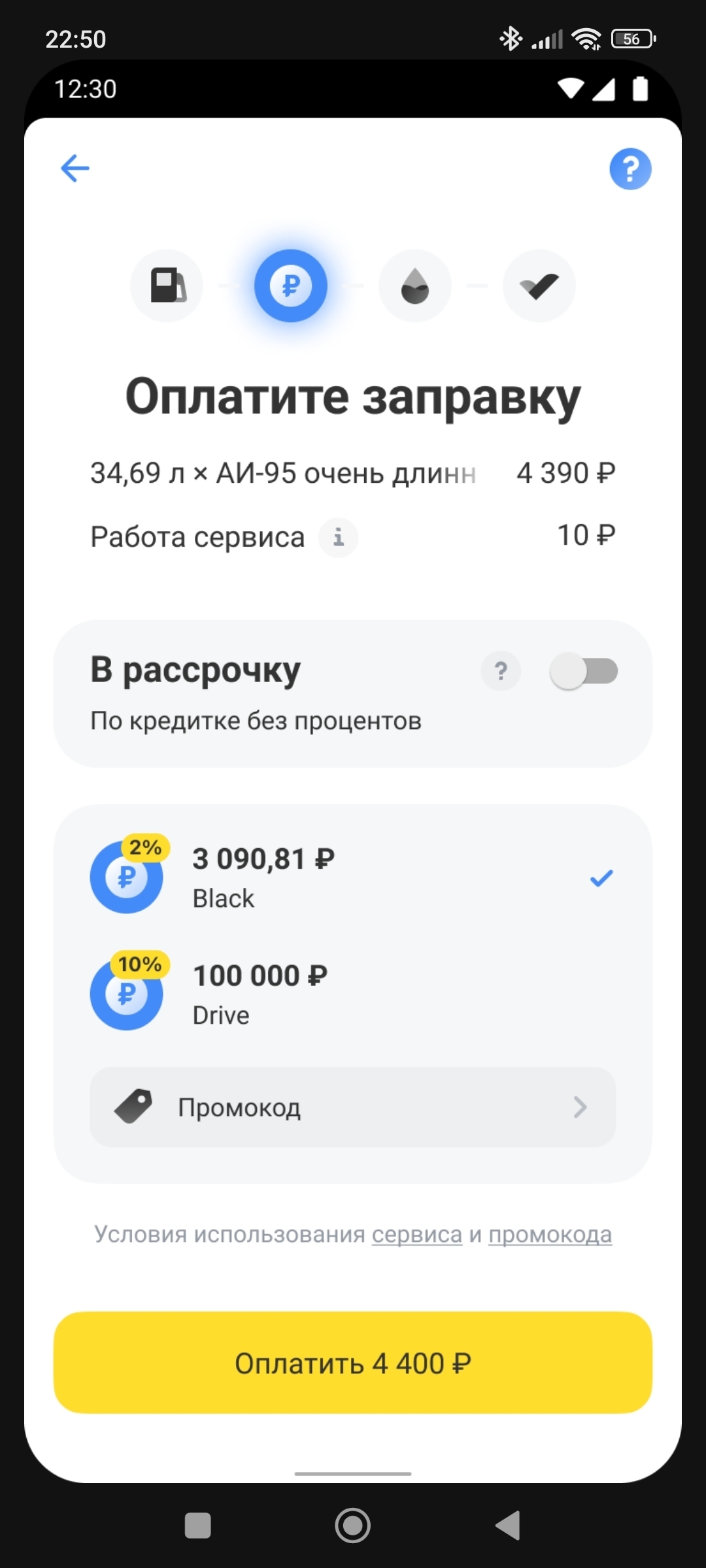Open the blue help question mark
Image resolution: width=706 pixels, height=1568 pixels.
pyautogui.click(x=630, y=169)
